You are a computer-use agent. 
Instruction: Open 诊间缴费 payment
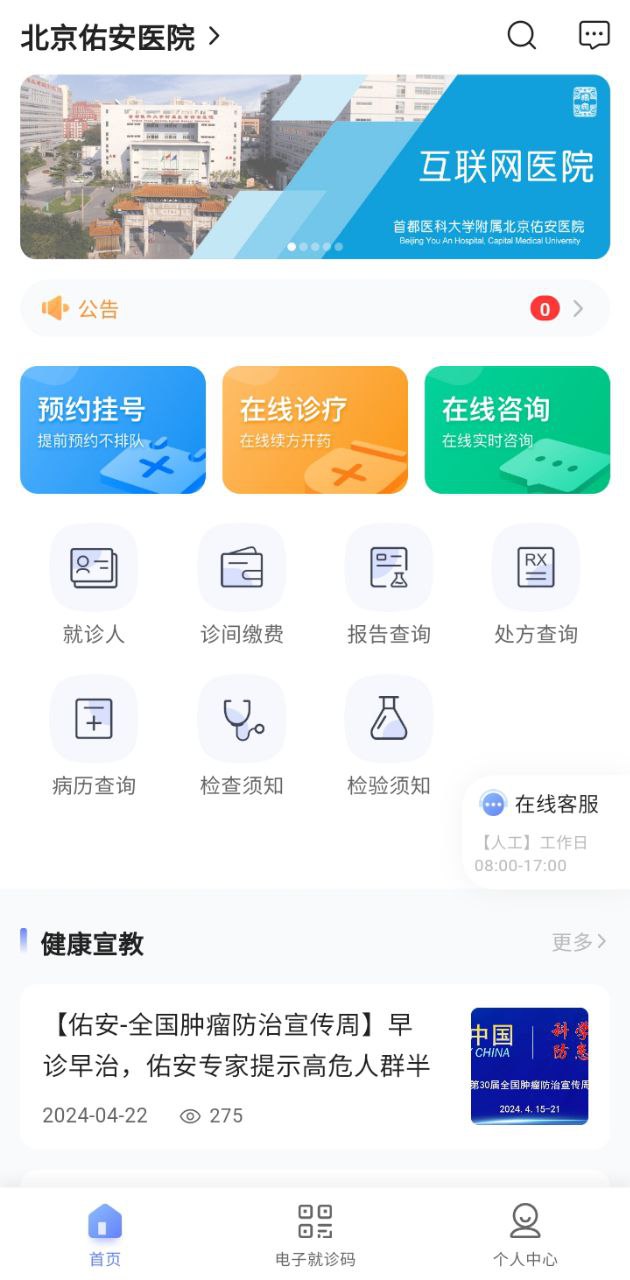pyautogui.click(x=242, y=585)
